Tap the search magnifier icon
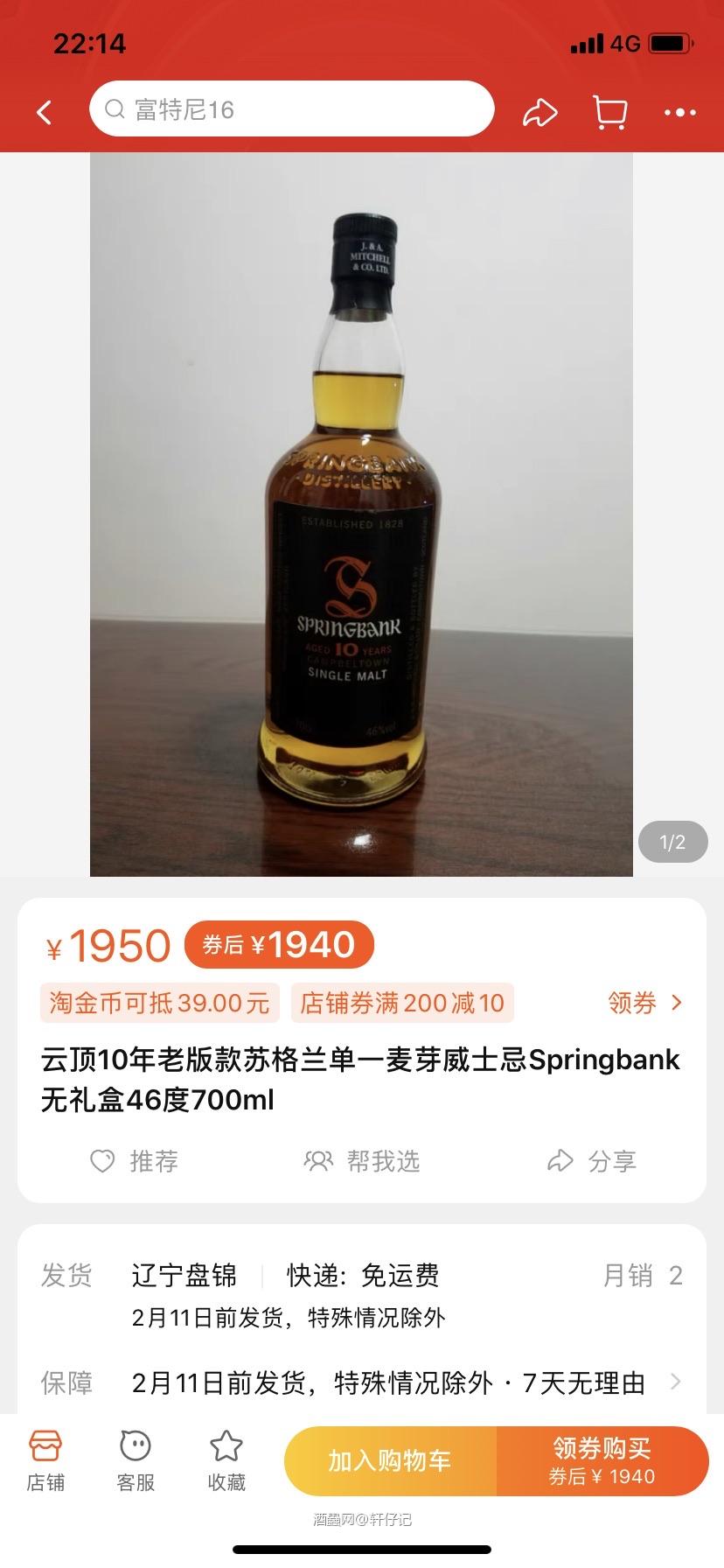Image resolution: width=724 pixels, height=1568 pixels. [115, 108]
